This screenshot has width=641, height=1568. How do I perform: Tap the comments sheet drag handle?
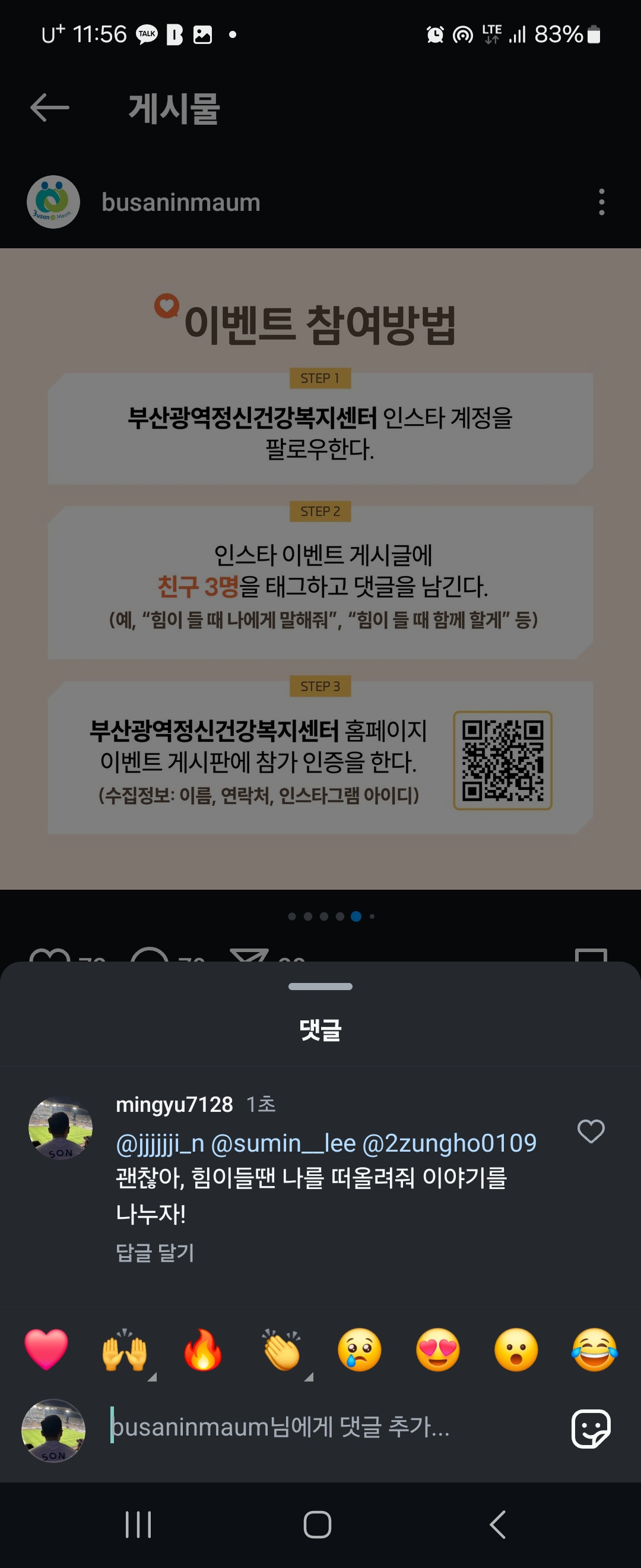[320, 986]
